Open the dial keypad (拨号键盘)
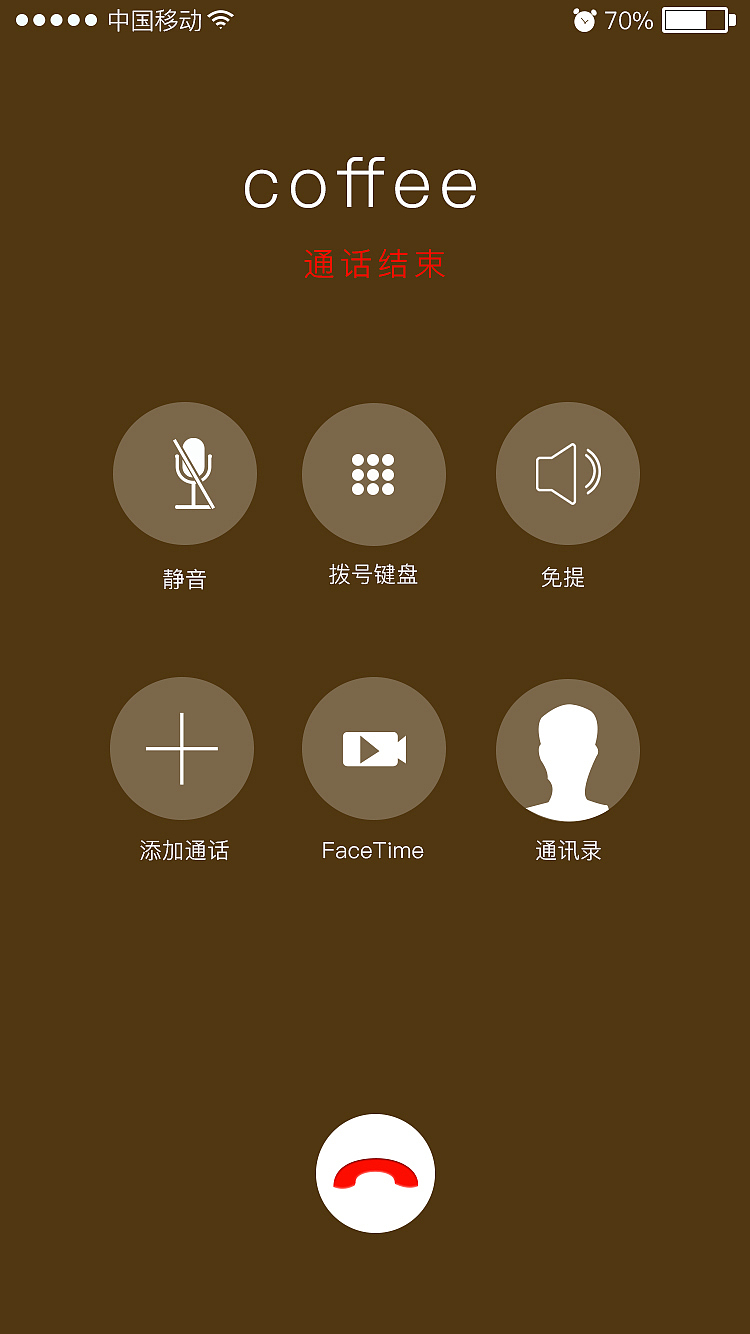This screenshot has width=750, height=1334. [374, 474]
